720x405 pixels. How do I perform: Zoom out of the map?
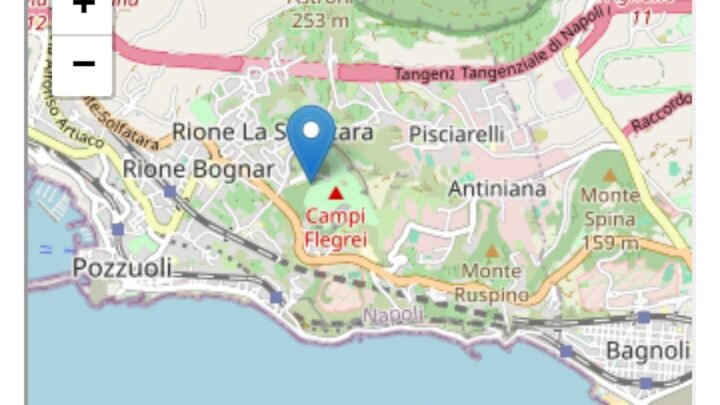coord(82,65)
